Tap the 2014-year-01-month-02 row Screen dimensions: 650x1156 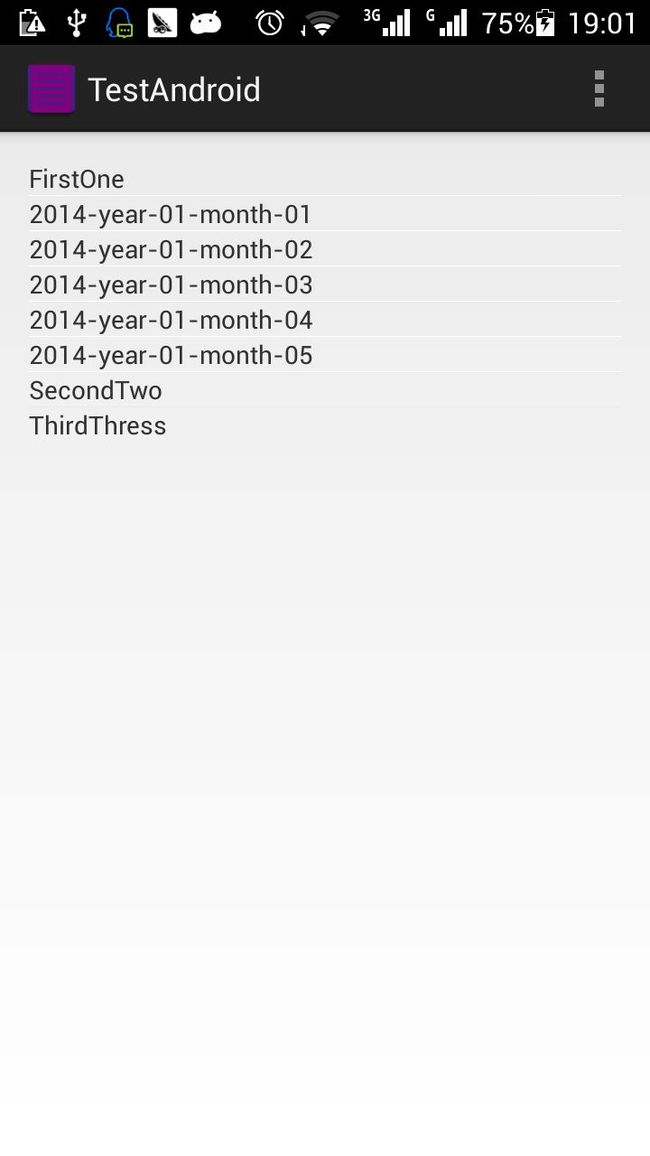325,249
